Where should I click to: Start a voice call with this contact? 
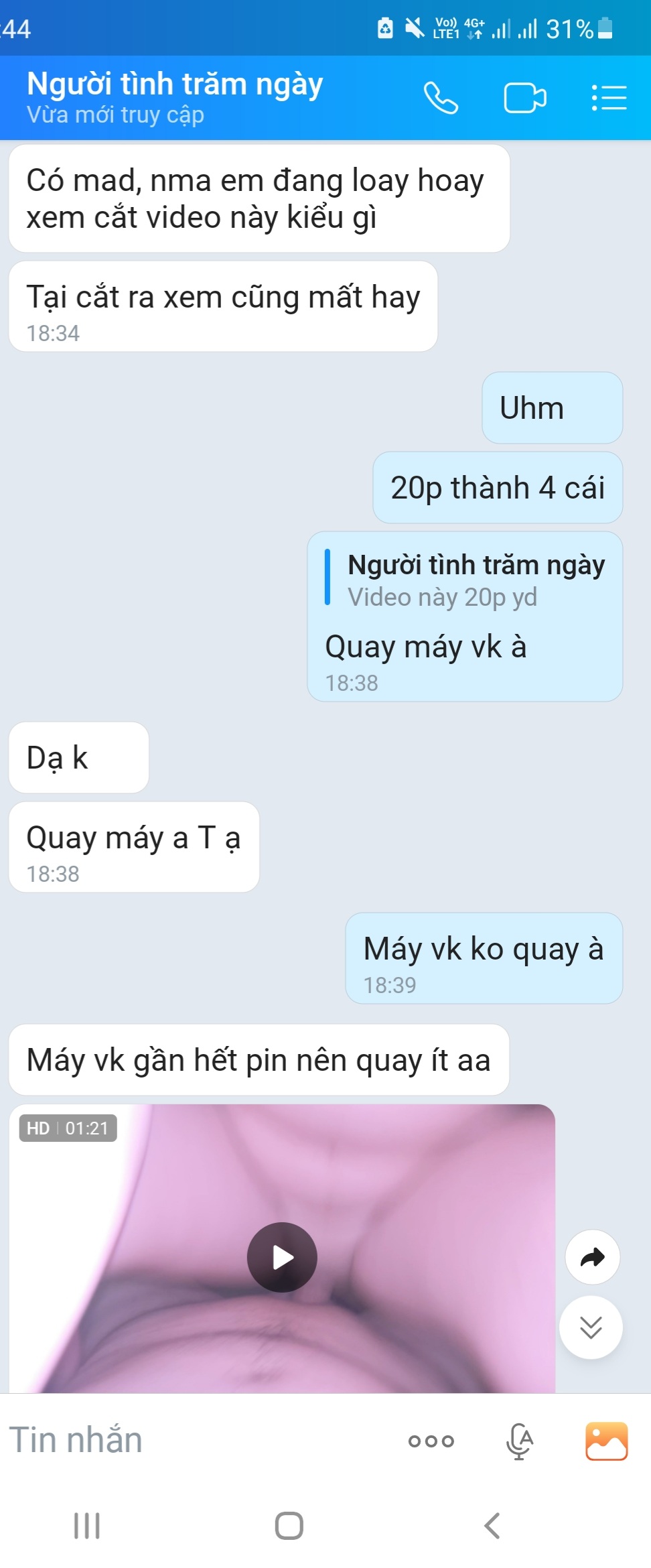point(441,98)
